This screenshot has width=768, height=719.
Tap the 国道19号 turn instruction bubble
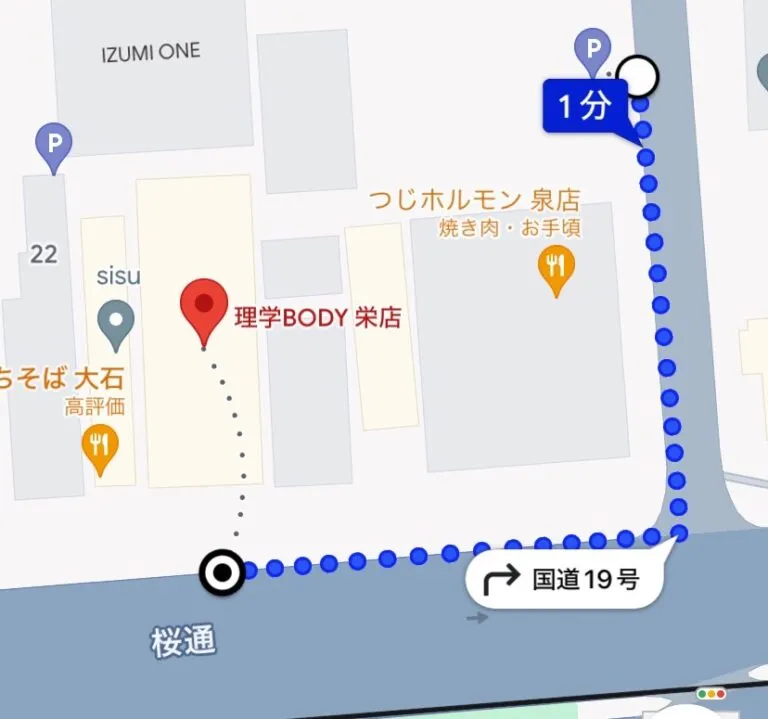563,580
